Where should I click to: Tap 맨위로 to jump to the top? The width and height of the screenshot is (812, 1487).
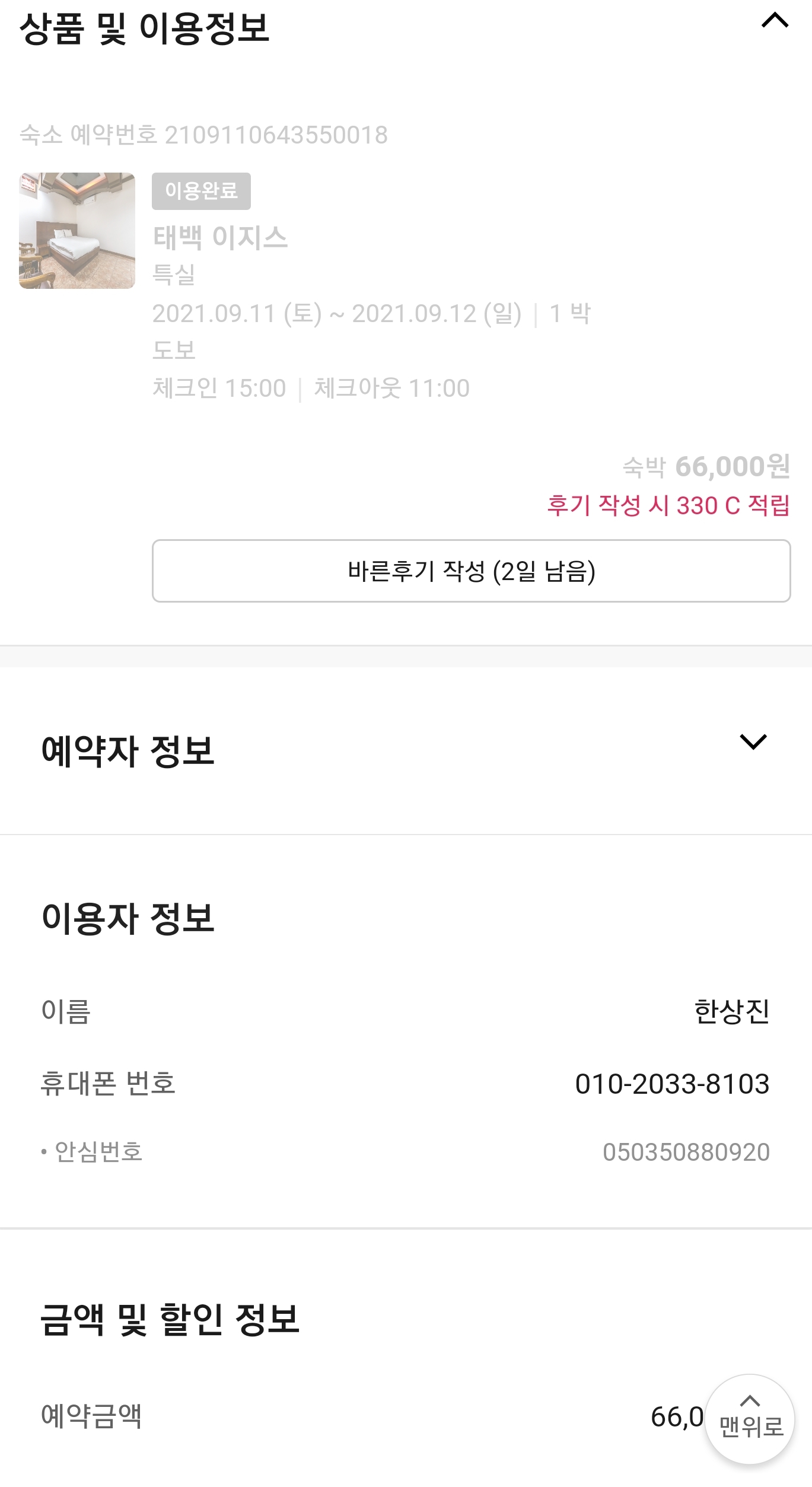[750, 1418]
